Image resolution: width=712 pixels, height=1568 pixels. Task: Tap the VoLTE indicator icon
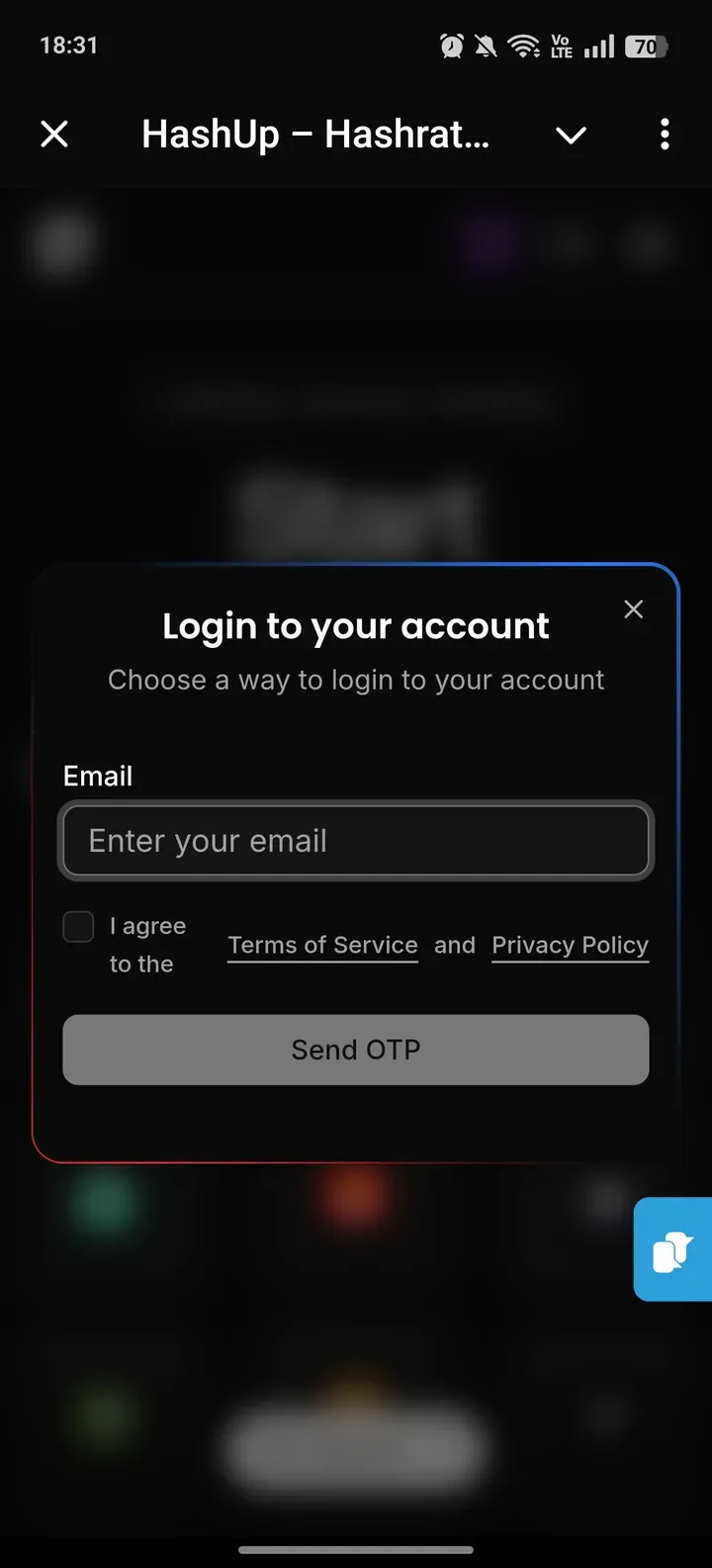tap(560, 45)
